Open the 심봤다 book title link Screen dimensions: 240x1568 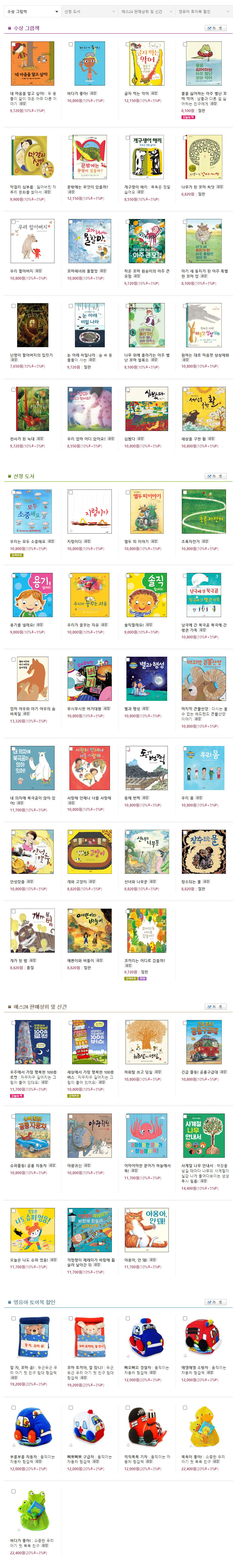click(130, 438)
